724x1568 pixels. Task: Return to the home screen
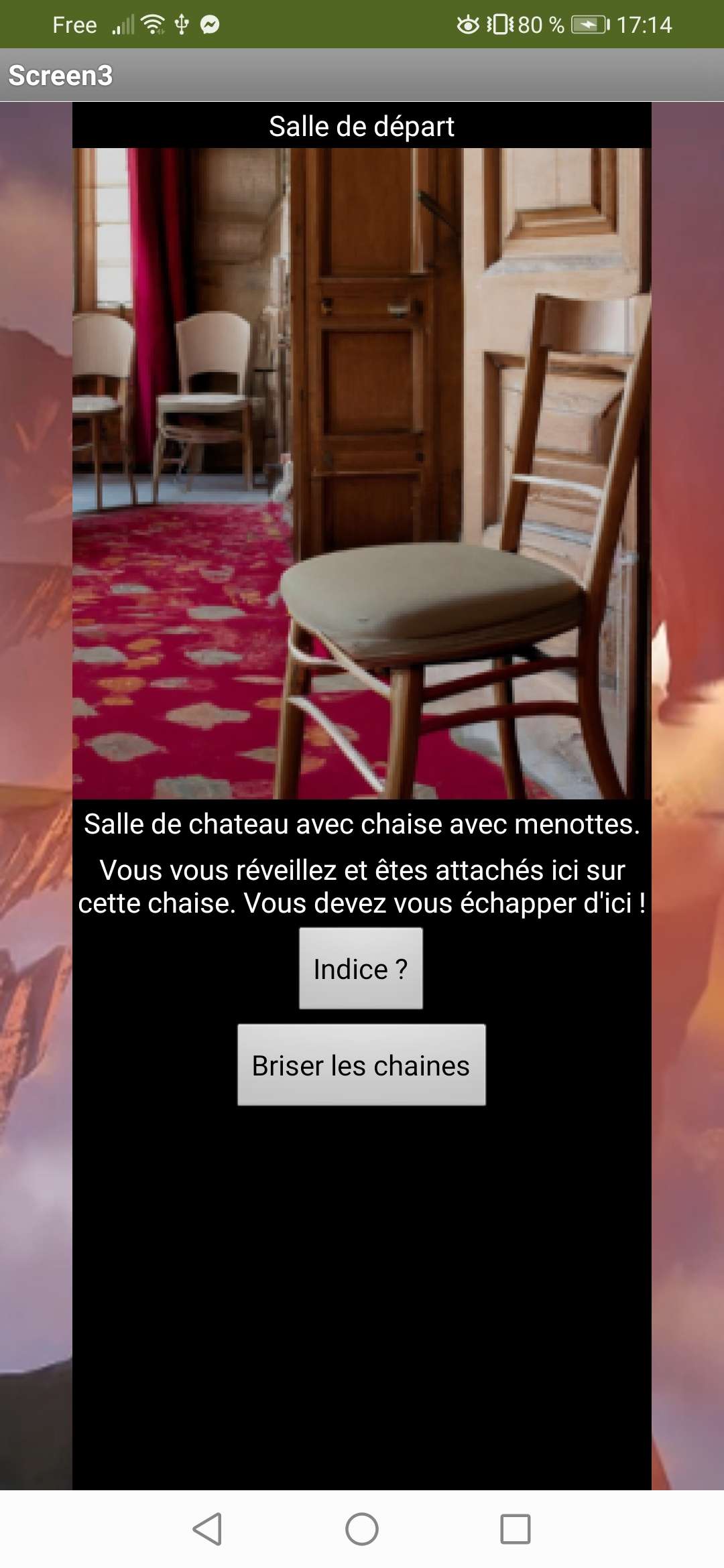tap(362, 1529)
